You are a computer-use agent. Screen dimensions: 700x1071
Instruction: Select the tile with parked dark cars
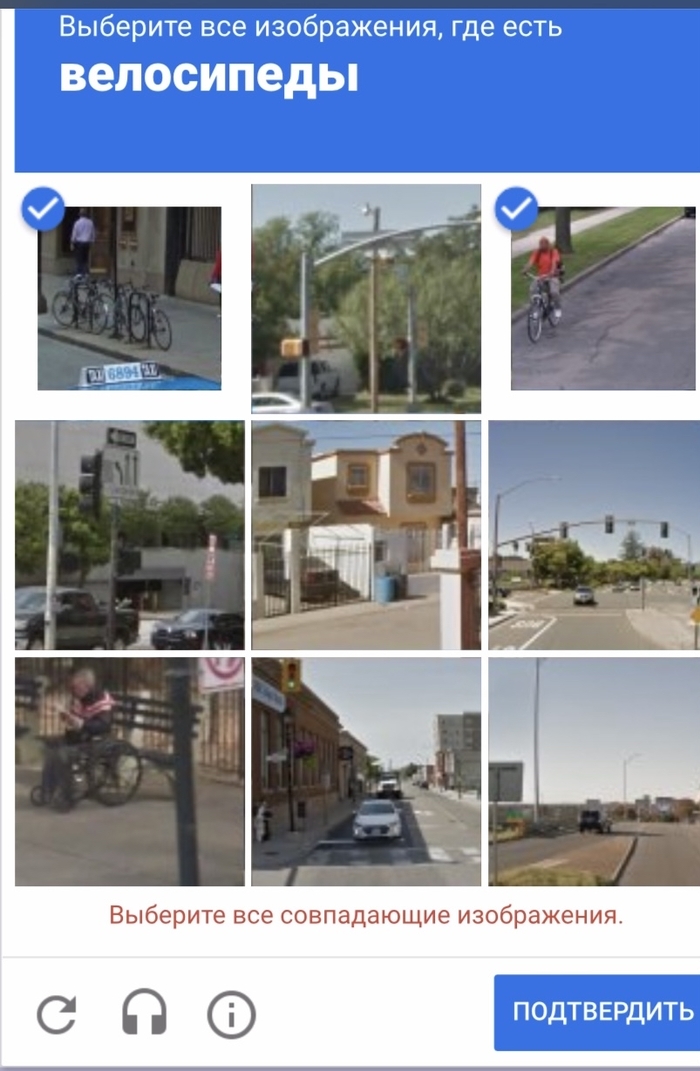pos(129,535)
